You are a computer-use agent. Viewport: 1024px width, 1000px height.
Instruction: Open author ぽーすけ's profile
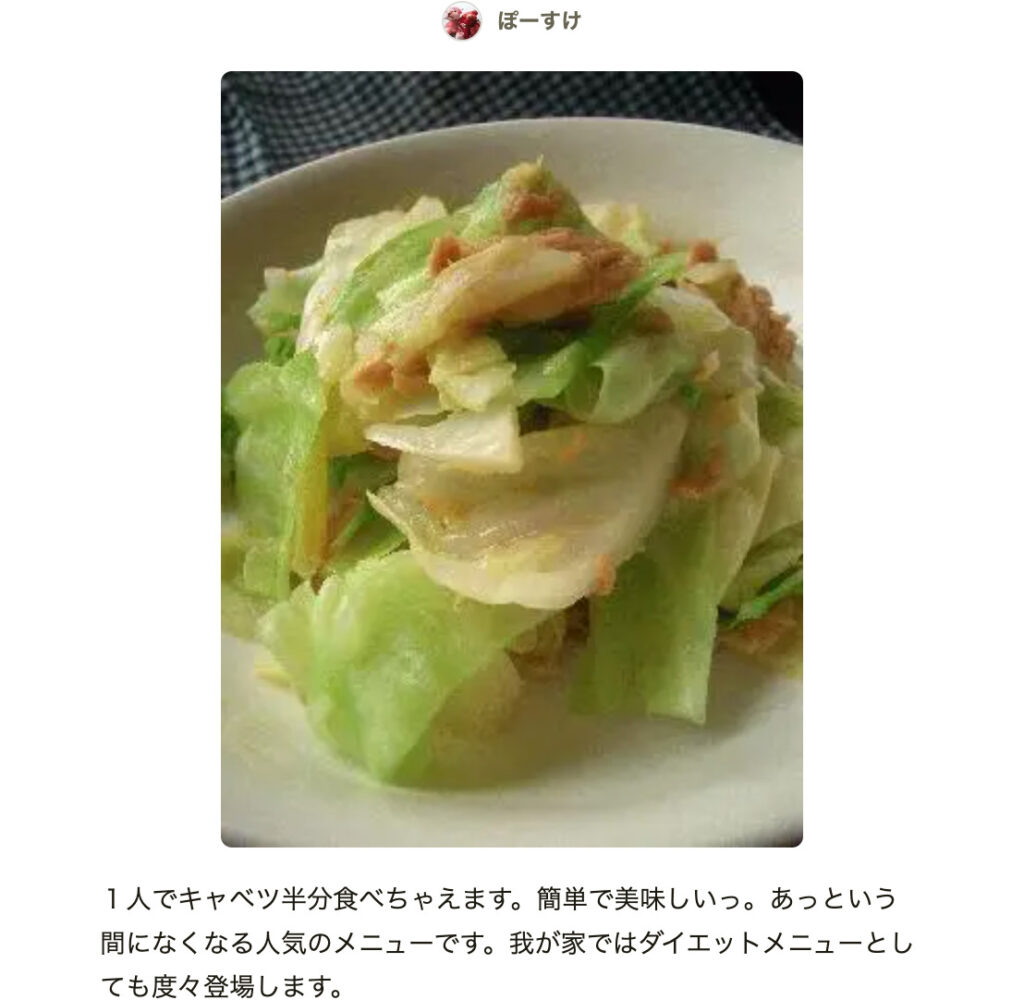(x=538, y=21)
